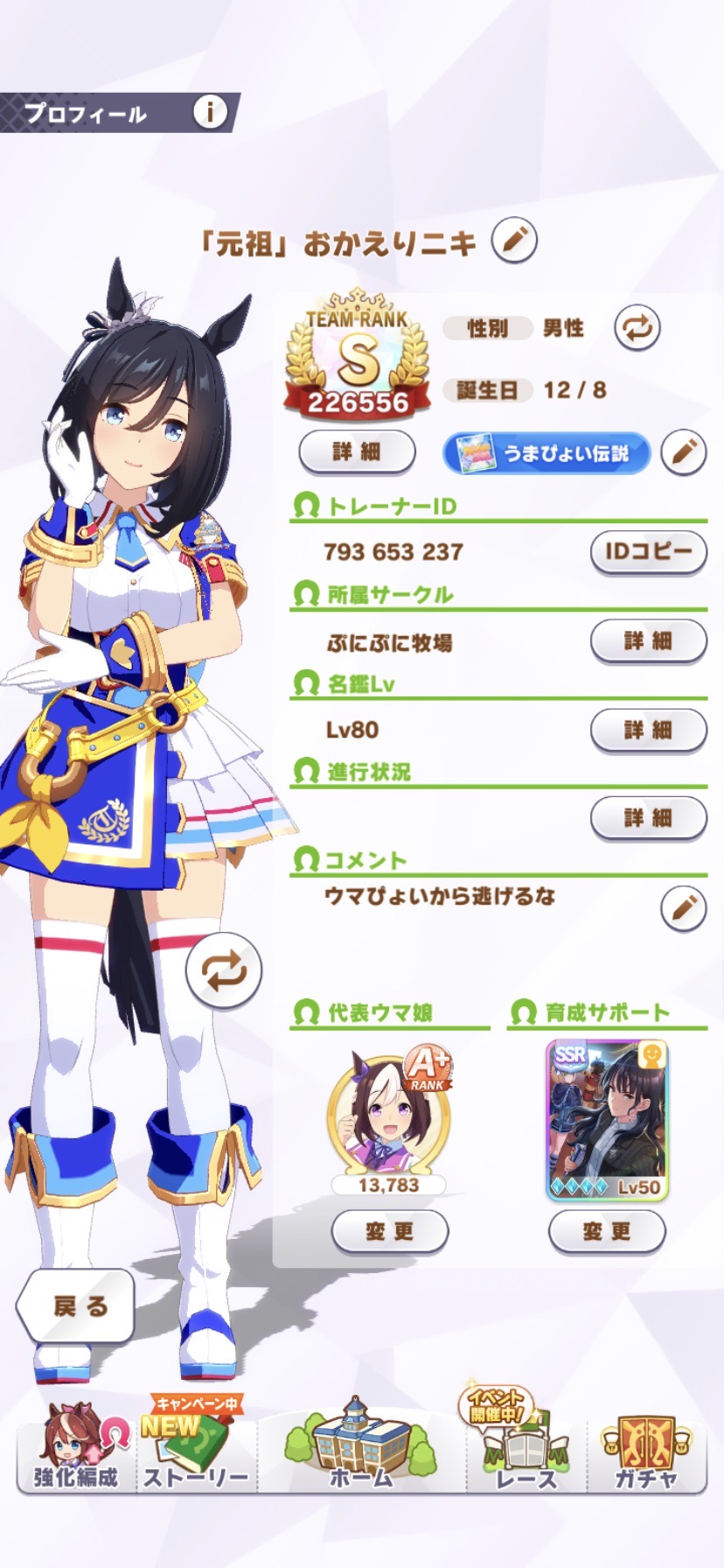The width and height of the screenshot is (724, 1568).
Task: View 所属サークル circle details
Action: coord(648,641)
